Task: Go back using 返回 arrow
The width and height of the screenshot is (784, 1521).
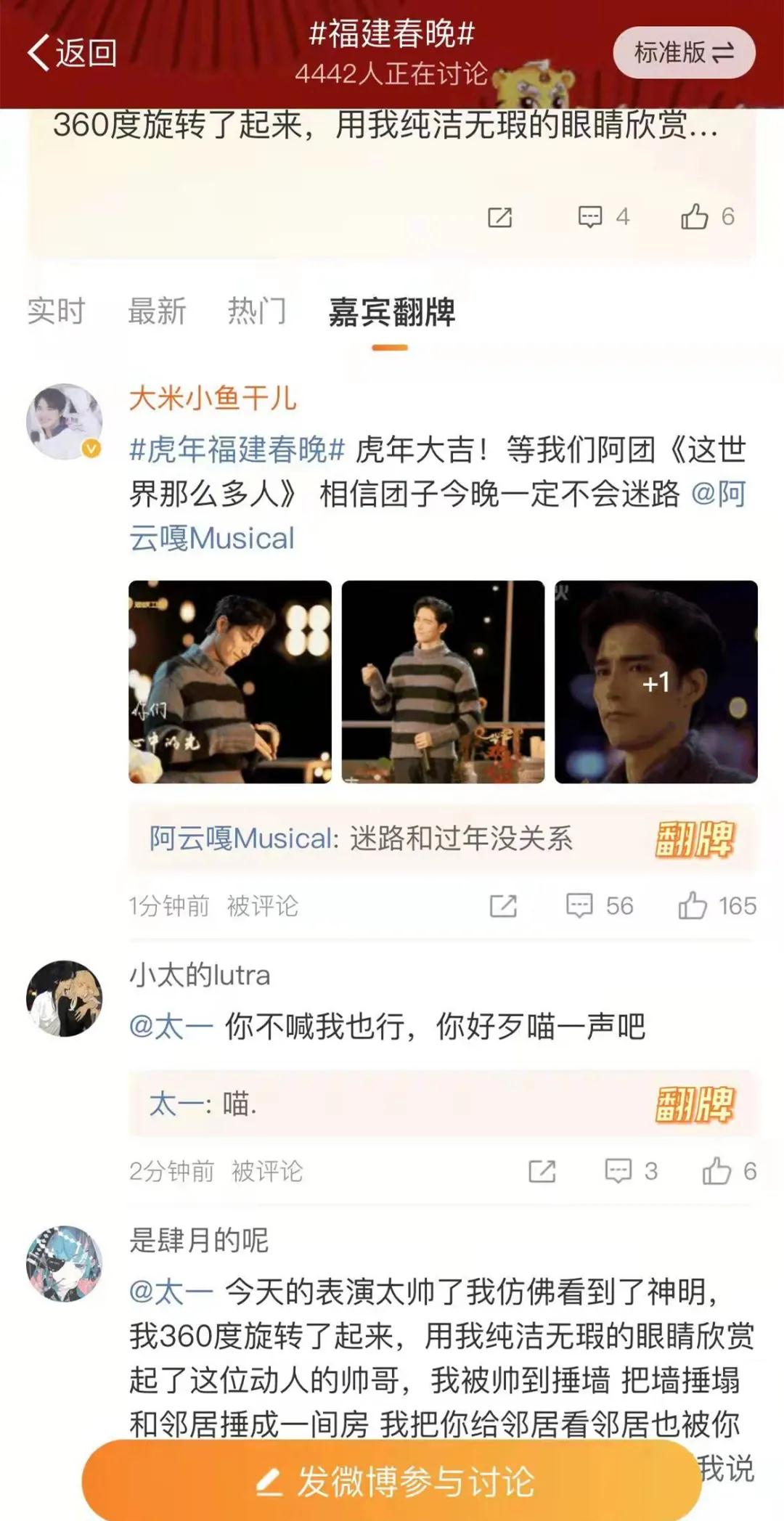Action: click(71, 52)
